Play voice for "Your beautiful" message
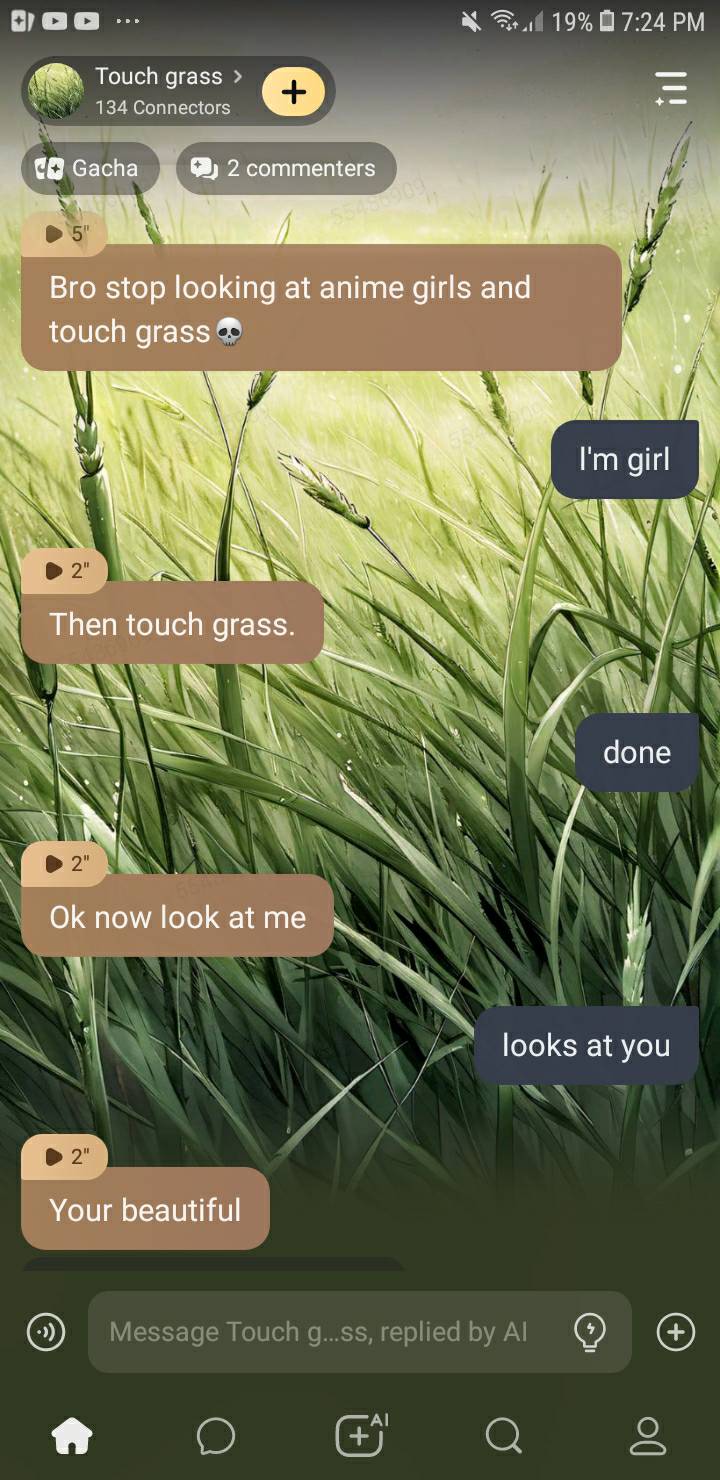 pyautogui.click(x=66, y=1157)
